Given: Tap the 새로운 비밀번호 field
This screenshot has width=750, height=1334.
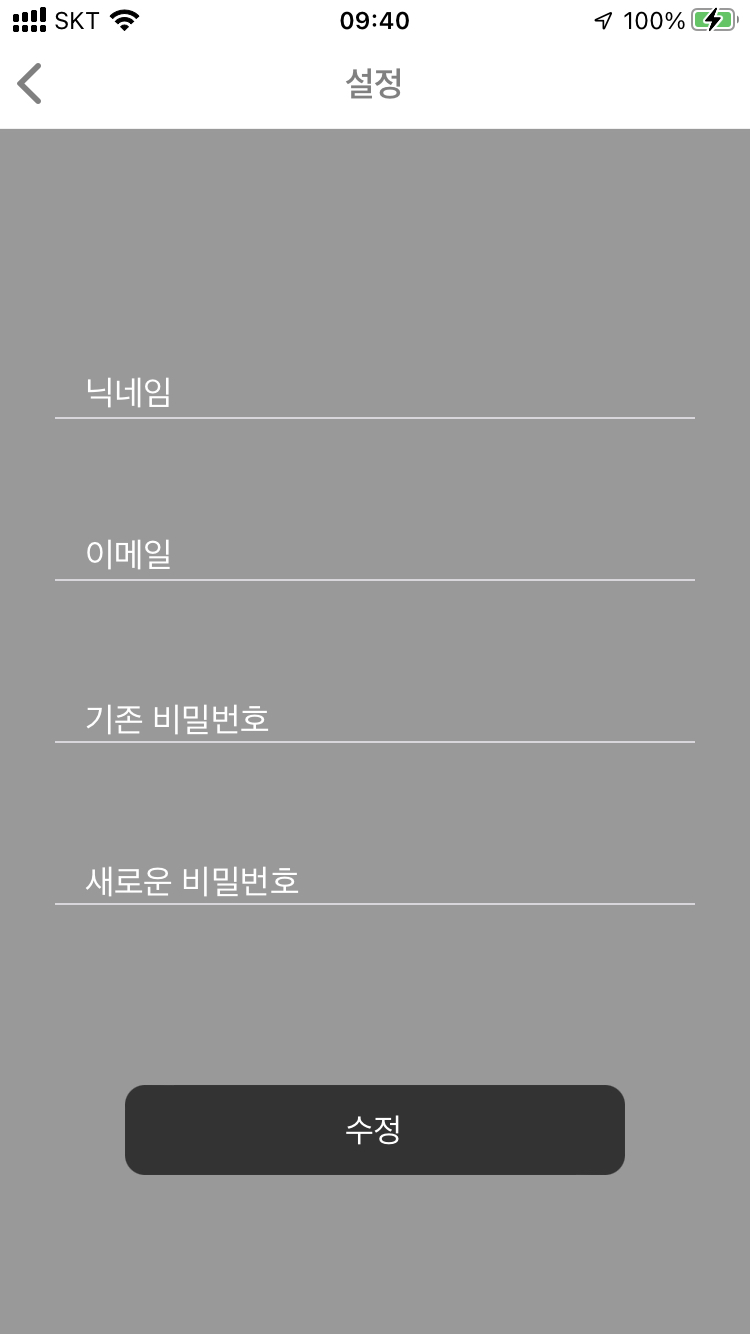Looking at the screenshot, I should tap(374, 879).
